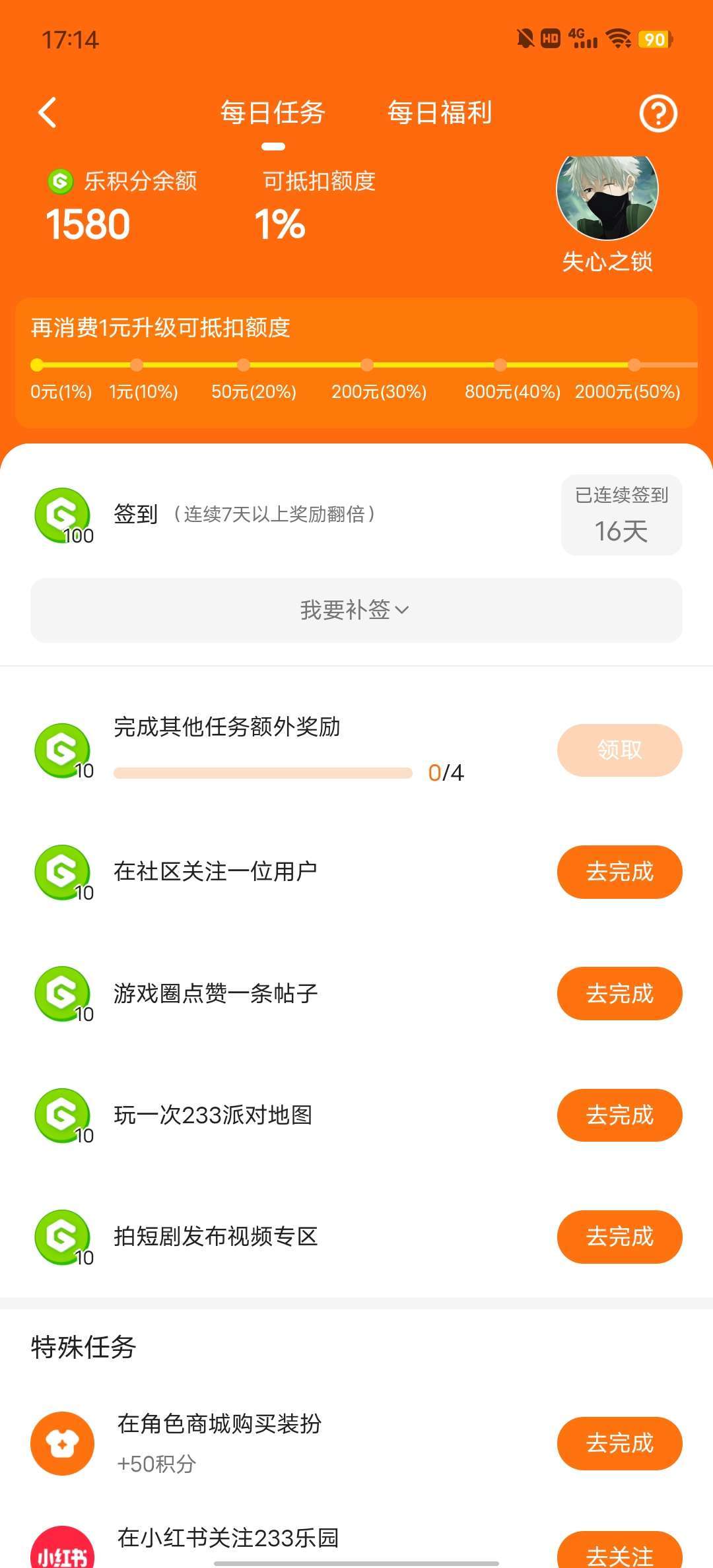Select the 每日任务 tab
This screenshot has height=1568, width=713.
click(273, 113)
